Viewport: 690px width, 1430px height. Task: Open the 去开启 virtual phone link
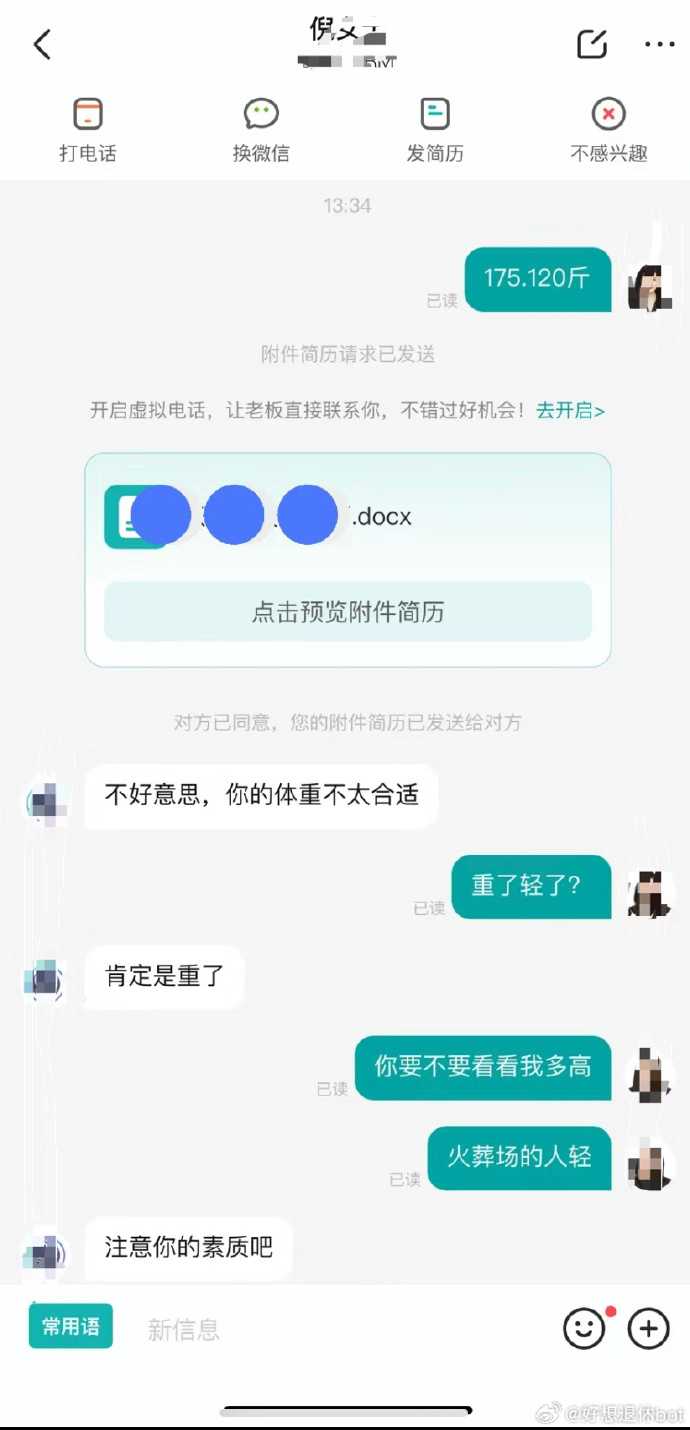point(571,410)
